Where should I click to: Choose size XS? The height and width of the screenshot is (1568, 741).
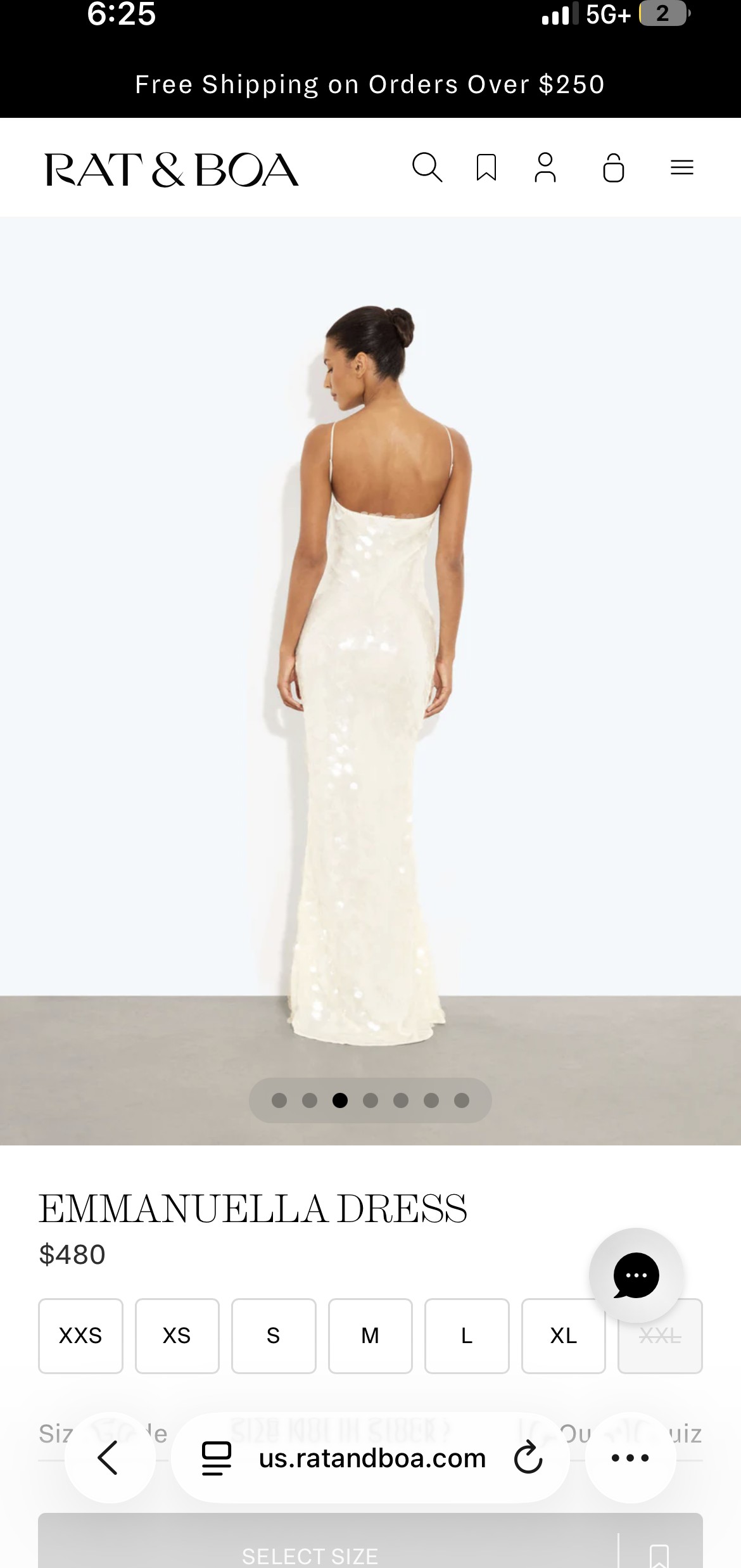click(177, 1335)
